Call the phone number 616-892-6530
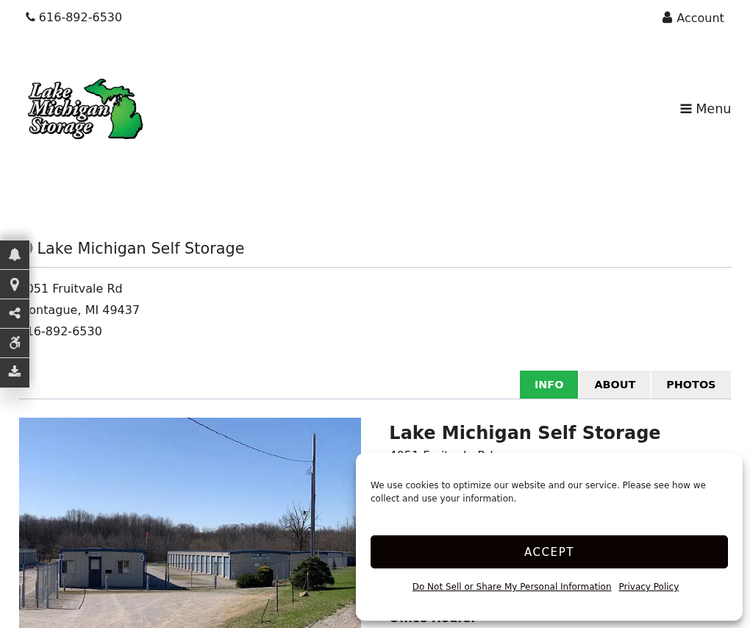The height and width of the screenshot is (628, 750). point(74,17)
